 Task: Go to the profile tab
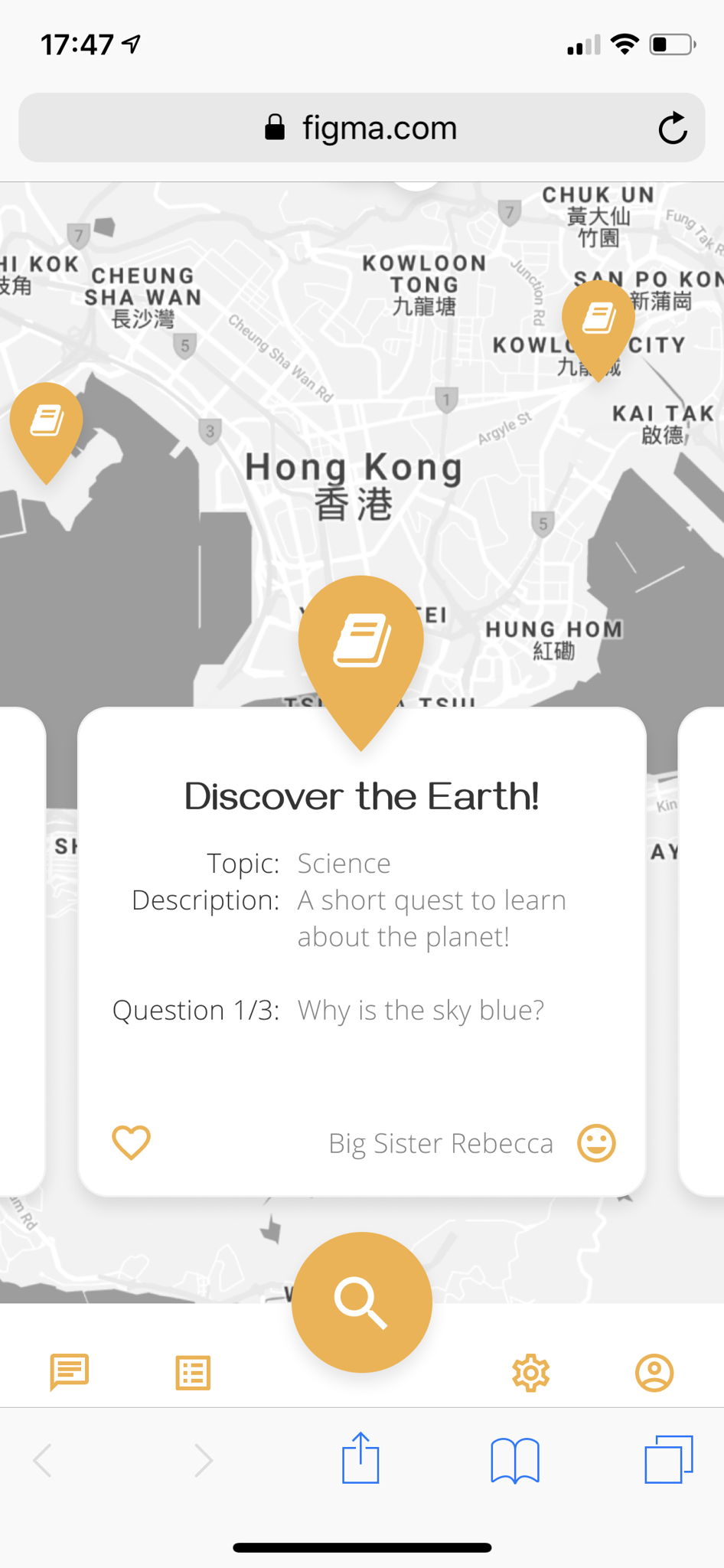[x=654, y=1373]
